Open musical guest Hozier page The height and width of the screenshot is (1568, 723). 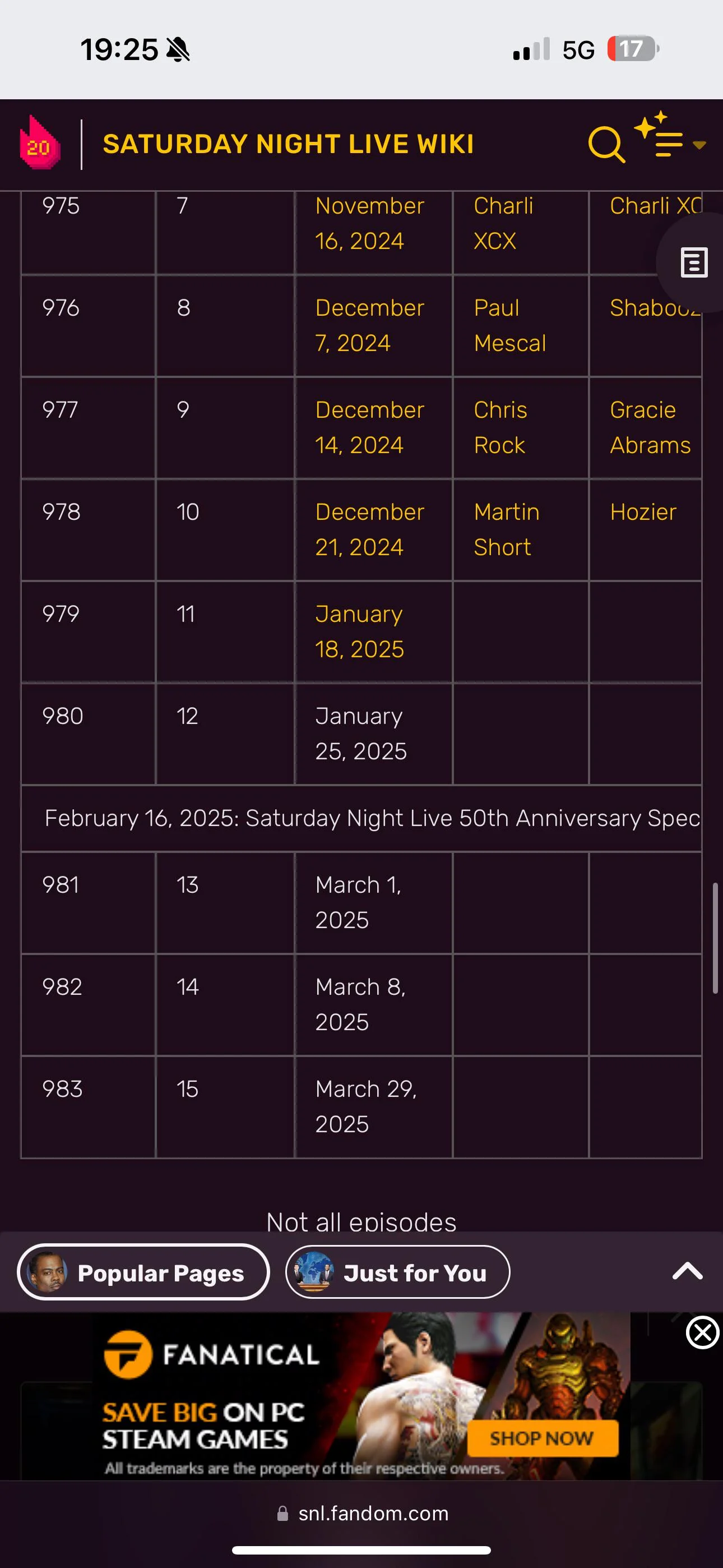pyautogui.click(x=643, y=512)
